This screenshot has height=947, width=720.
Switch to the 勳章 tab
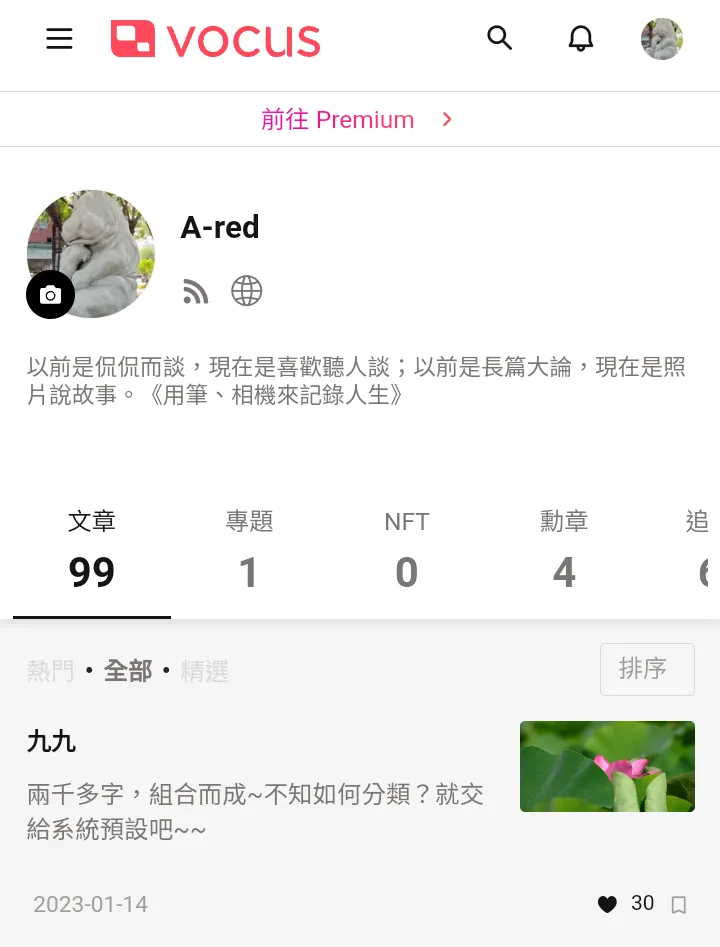coord(564,551)
